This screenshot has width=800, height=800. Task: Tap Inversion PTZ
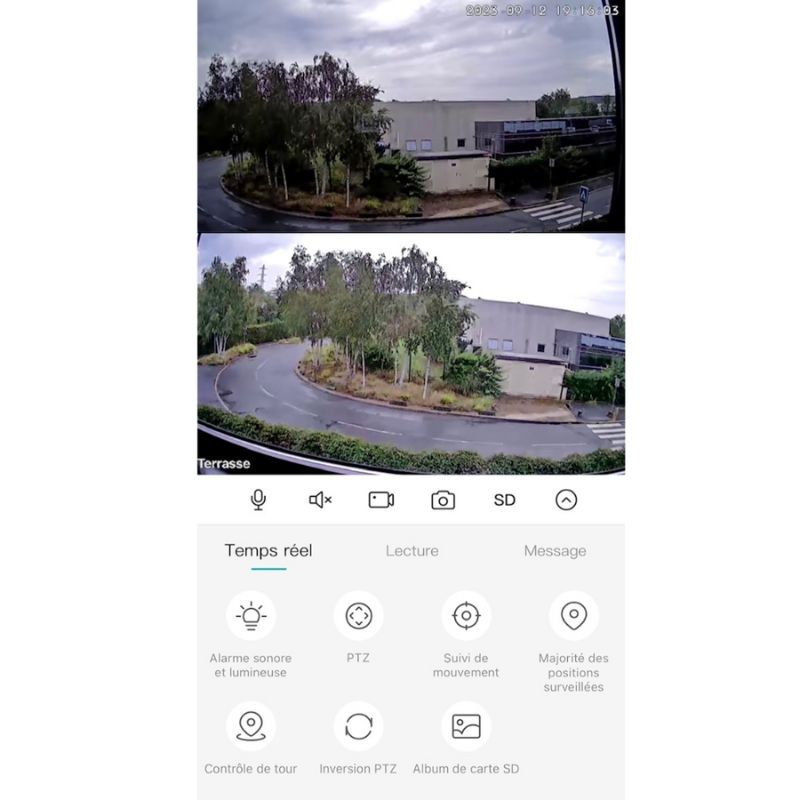coord(358,727)
